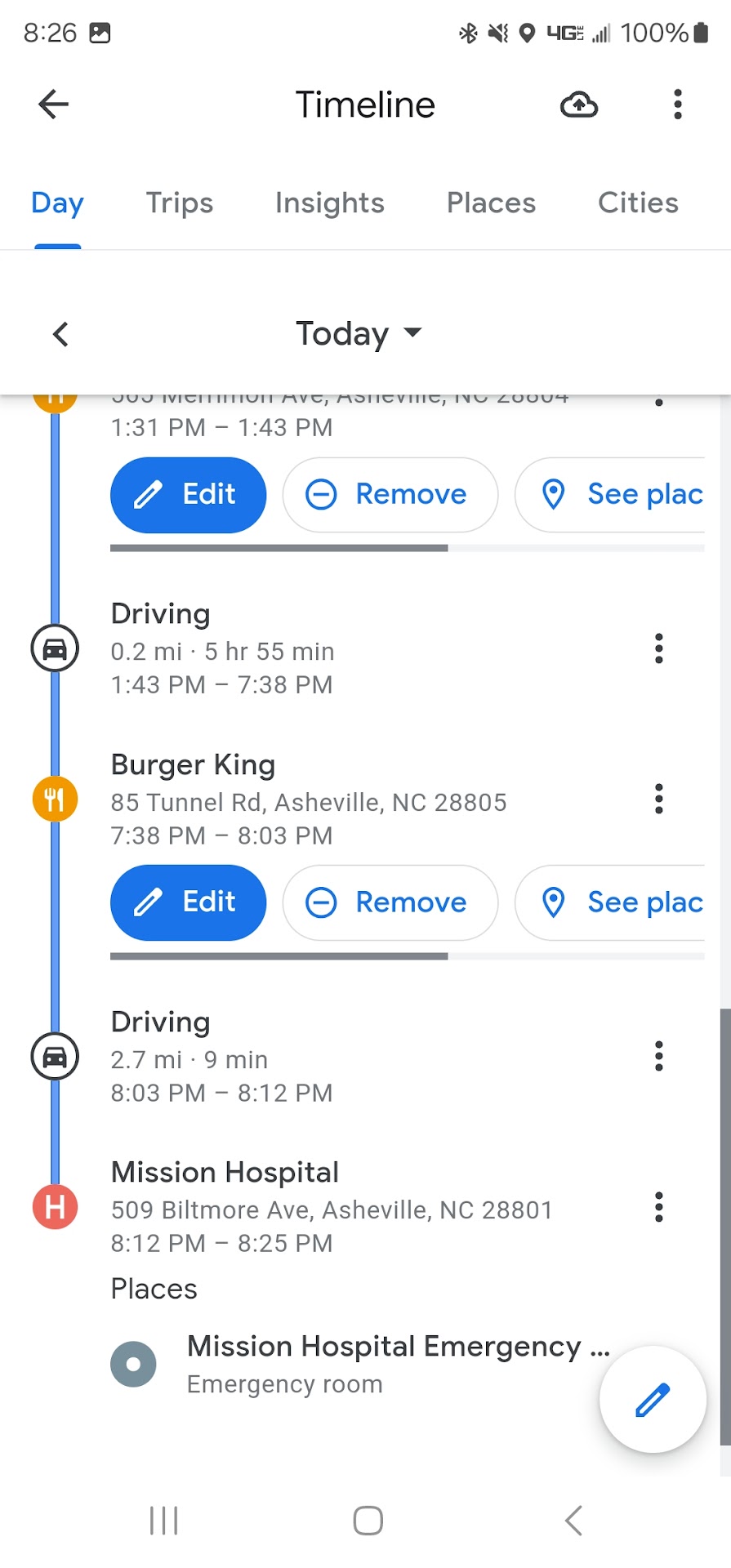Open the Places tab
Viewport: 731px width, 1568px height.
coord(491,203)
